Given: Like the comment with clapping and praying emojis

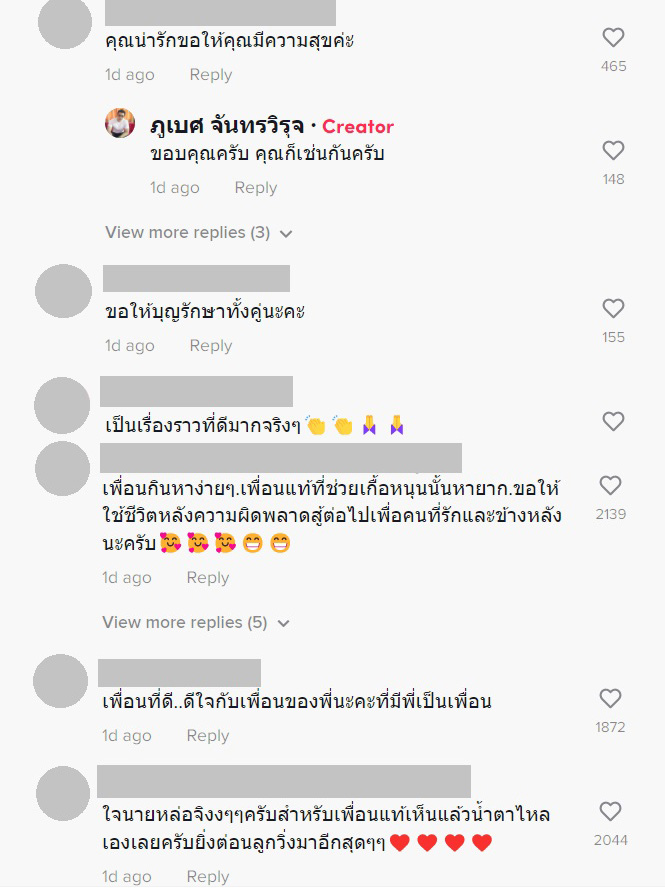Looking at the screenshot, I should coord(613,422).
